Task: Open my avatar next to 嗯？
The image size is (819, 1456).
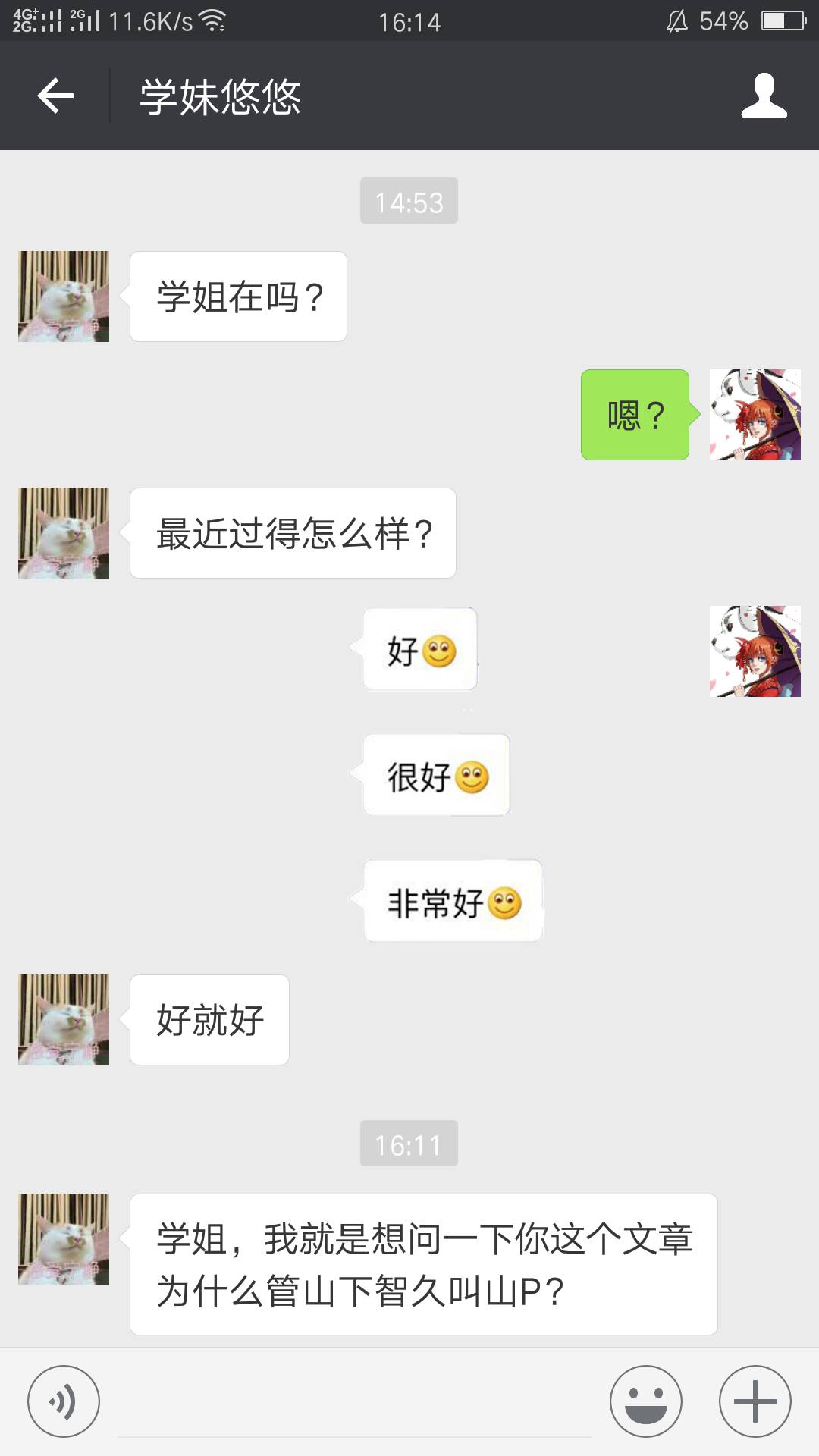Action: tap(755, 415)
